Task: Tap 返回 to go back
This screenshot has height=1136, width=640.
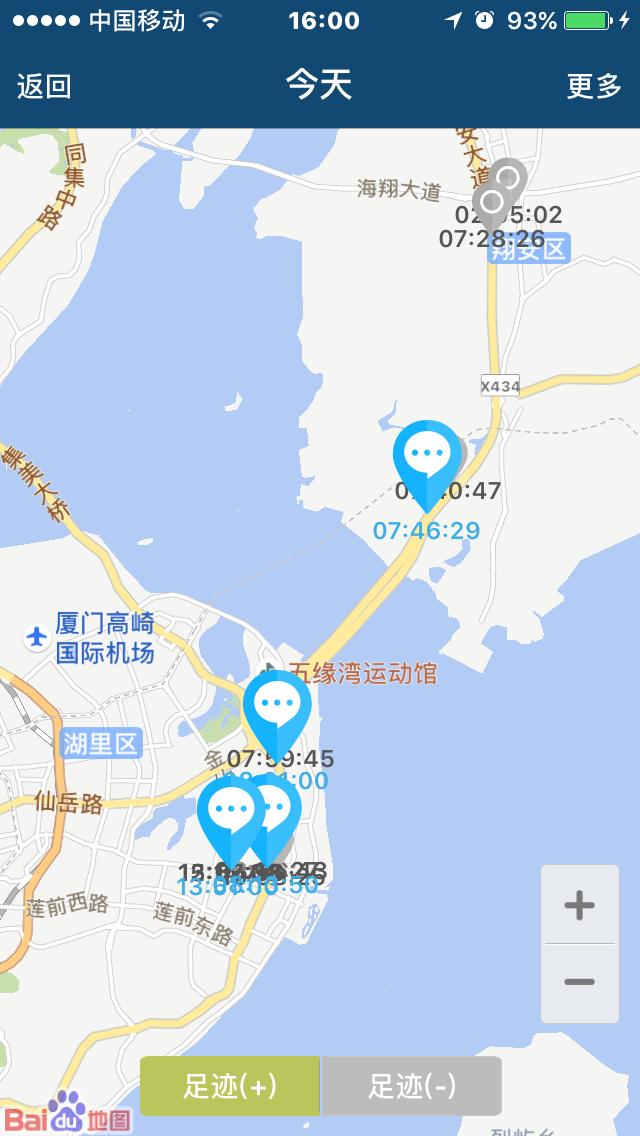Action: click(44, 86)
